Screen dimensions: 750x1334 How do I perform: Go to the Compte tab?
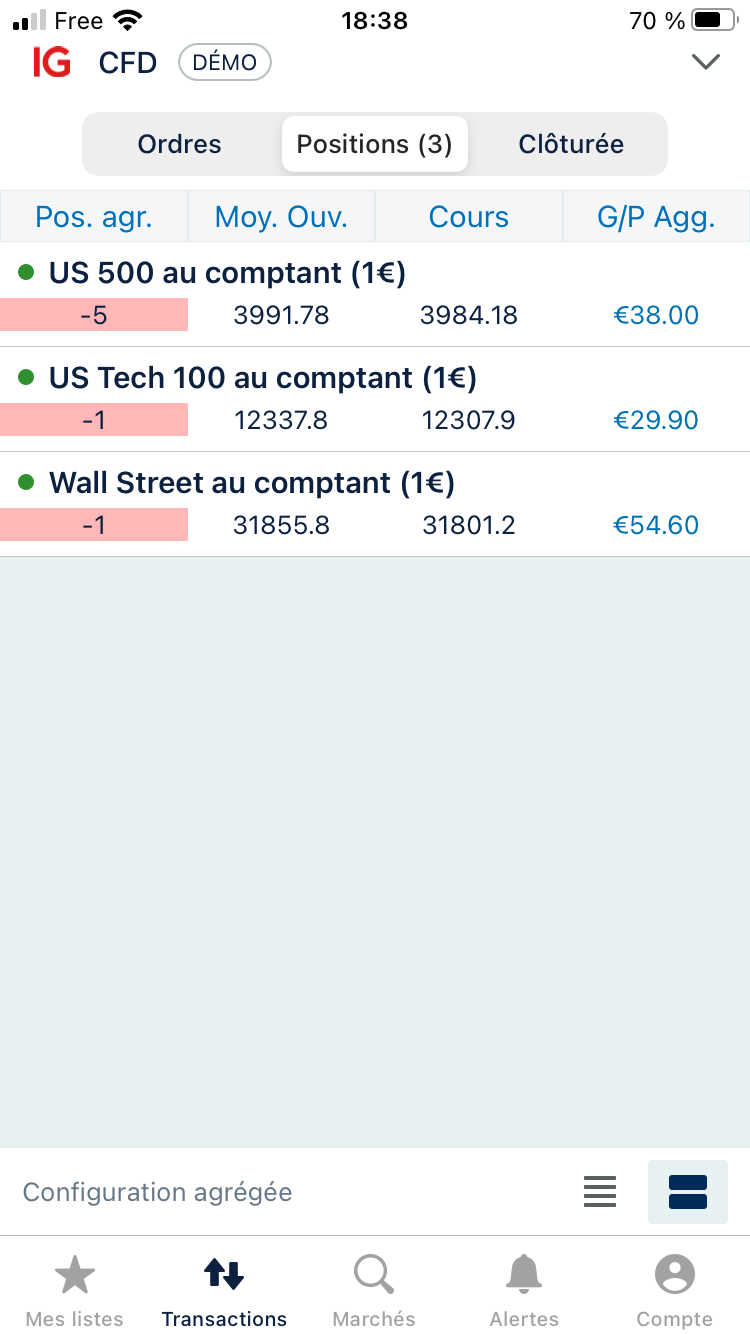(674, 1291)
